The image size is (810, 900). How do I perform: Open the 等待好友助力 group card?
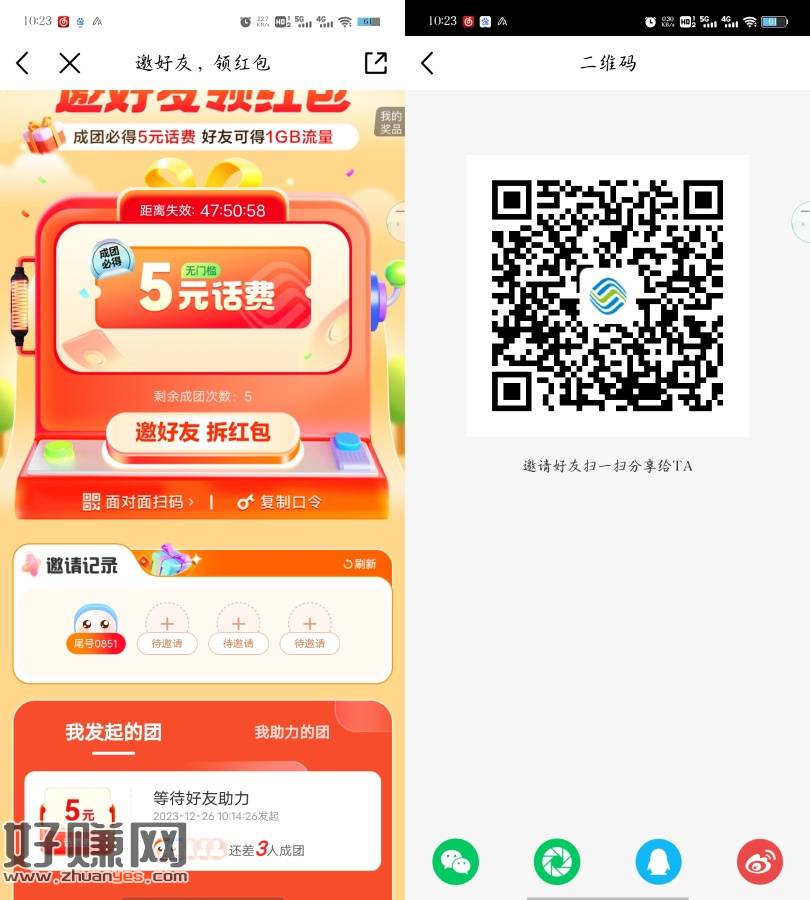[203, 820]
